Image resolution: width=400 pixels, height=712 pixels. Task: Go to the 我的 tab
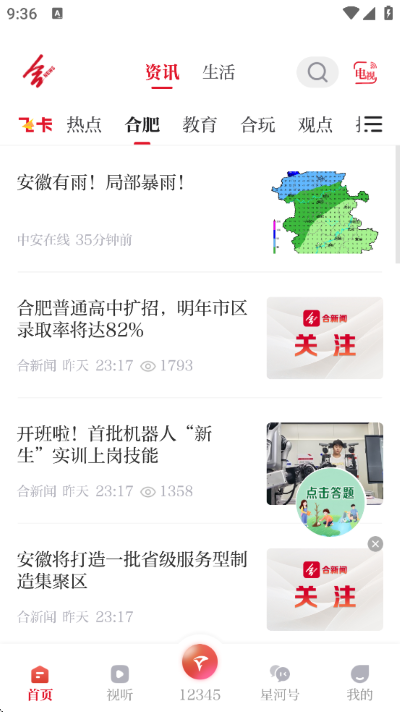[360, 683]
